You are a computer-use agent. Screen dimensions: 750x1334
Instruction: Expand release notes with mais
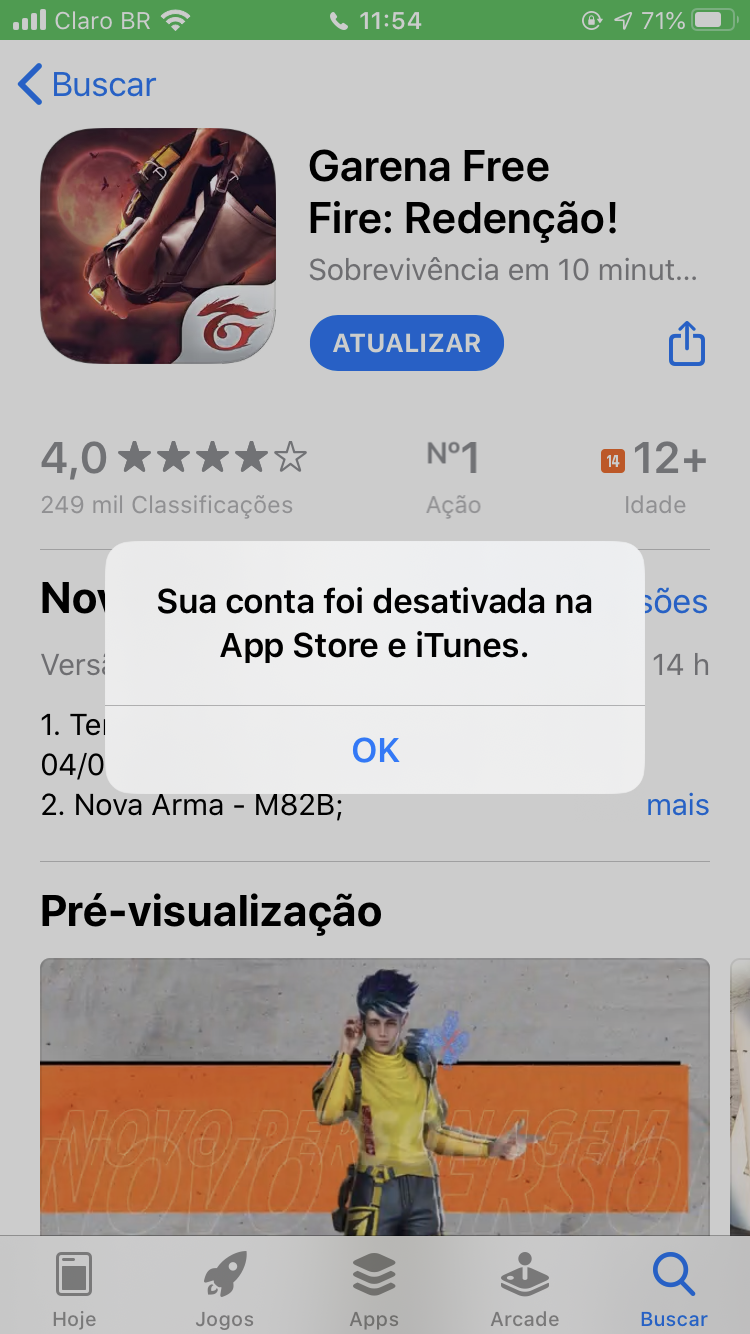pyautogui.click(x=678, y=805)
